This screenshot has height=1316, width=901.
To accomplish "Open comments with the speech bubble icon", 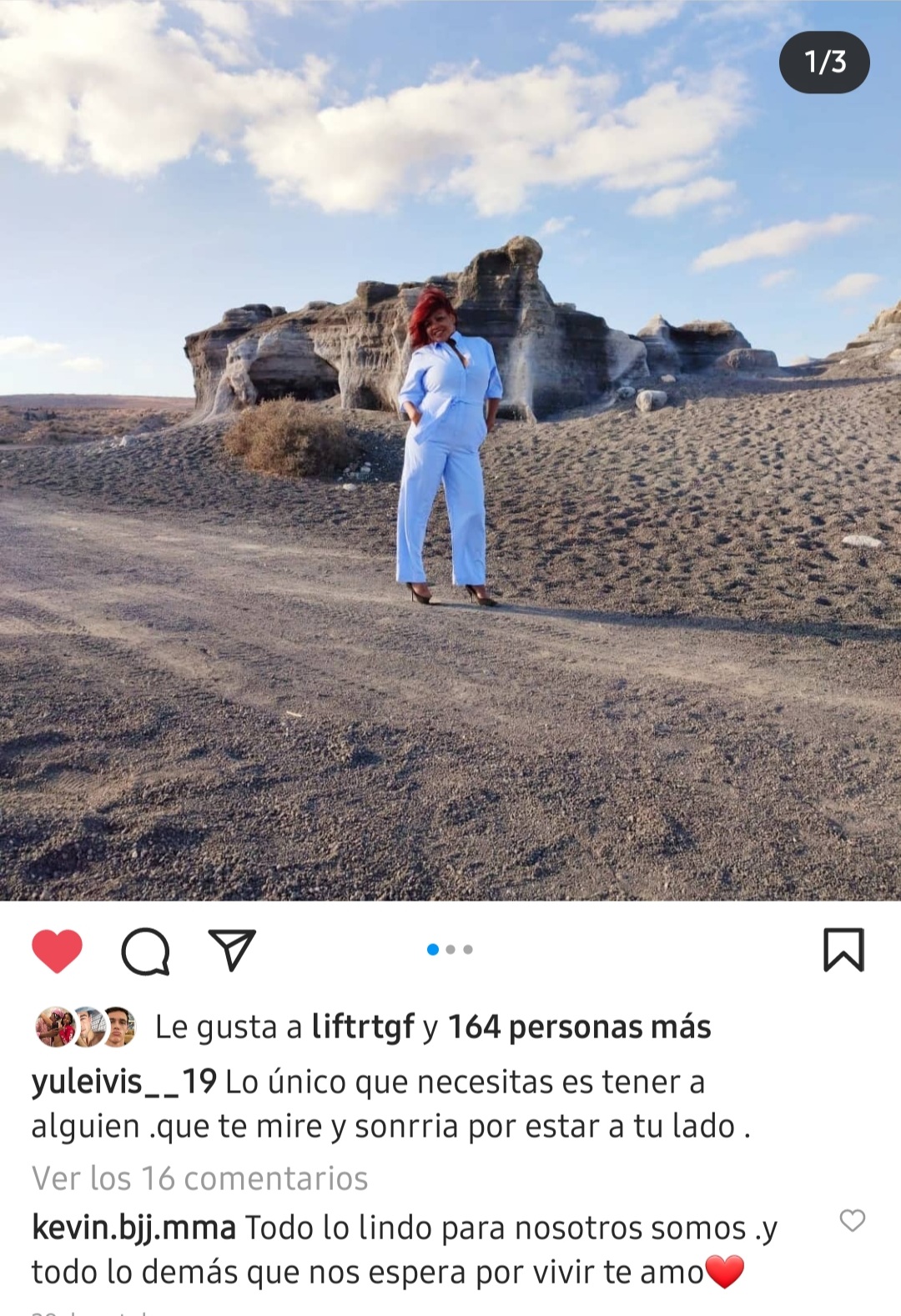I will tap(146, 951).
